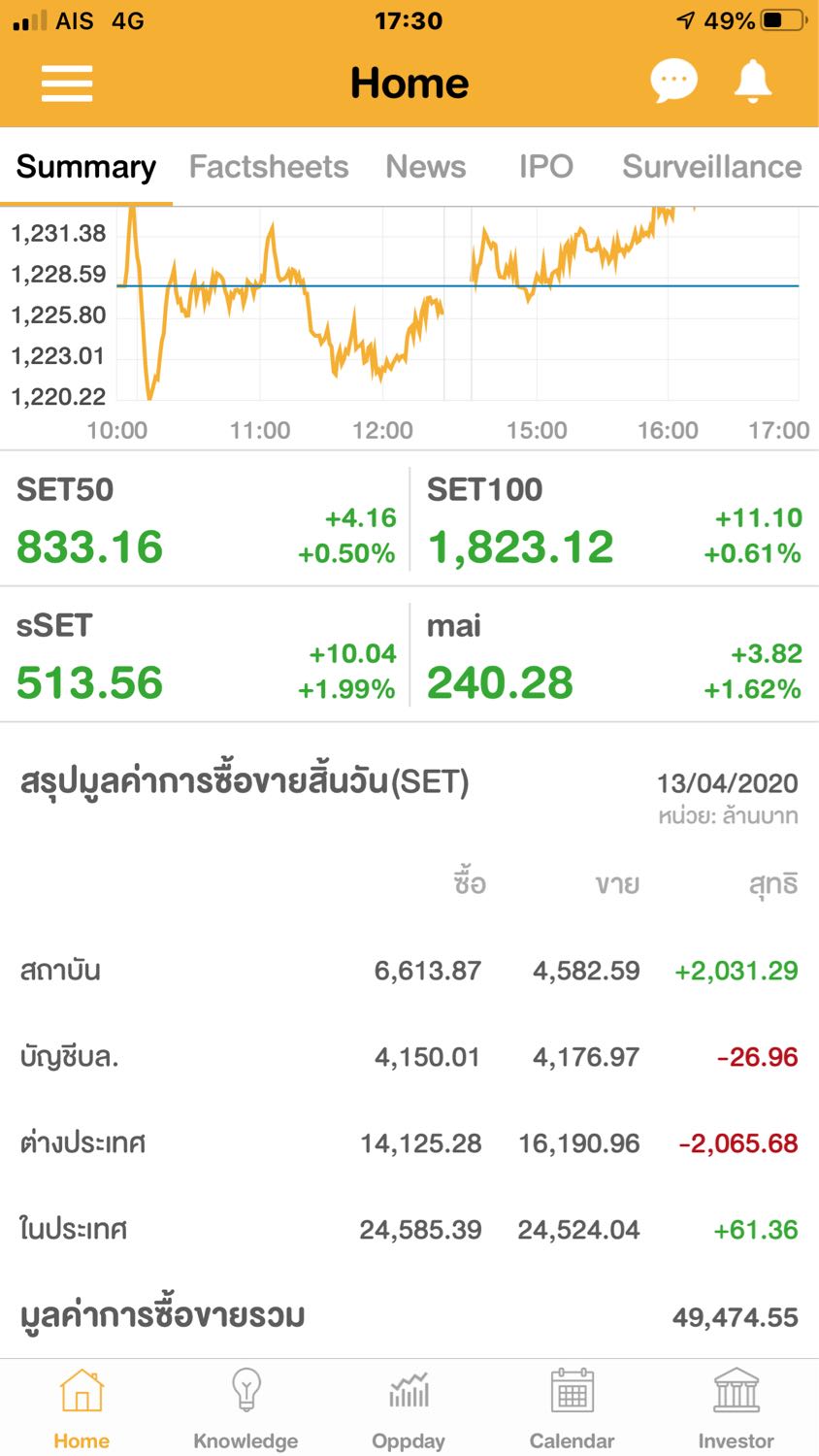The width and height of the screenshot is (819, 1456).
Task: Open the notifications bell
Action: (752, 82)
